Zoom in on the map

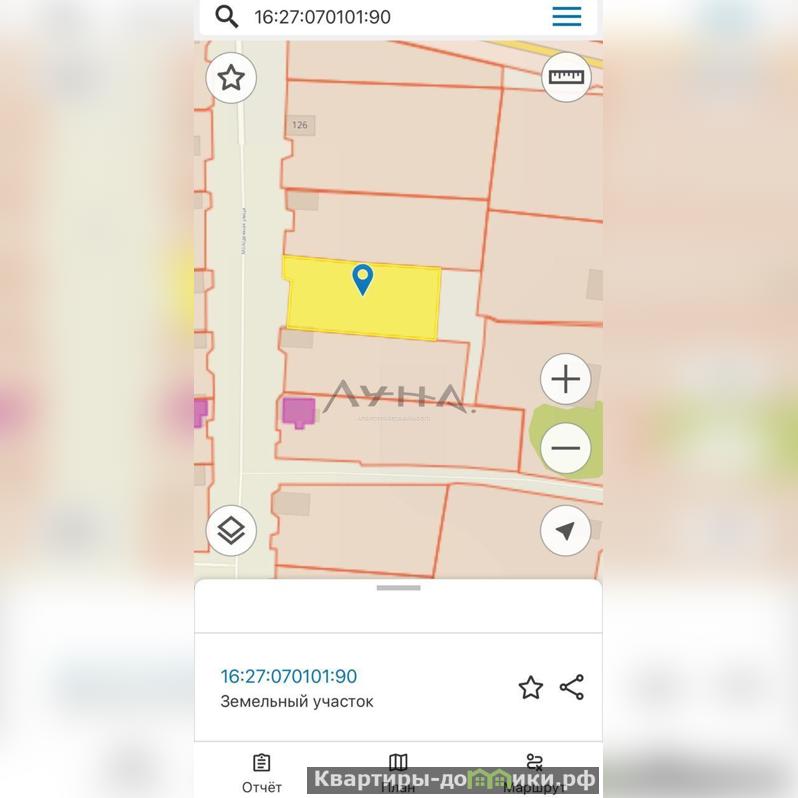pyautogui.click(x=566, y=380)
